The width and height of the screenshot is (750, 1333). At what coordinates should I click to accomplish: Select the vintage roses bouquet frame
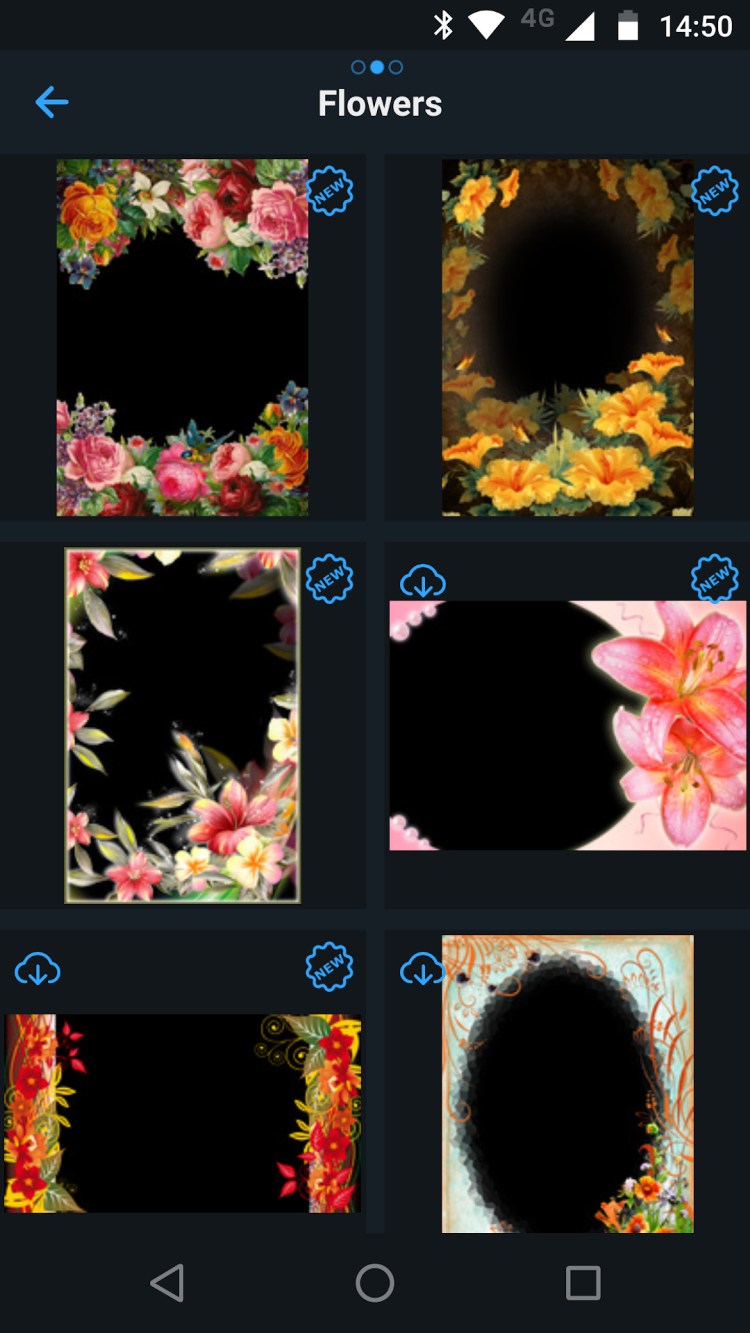(182, 338)
